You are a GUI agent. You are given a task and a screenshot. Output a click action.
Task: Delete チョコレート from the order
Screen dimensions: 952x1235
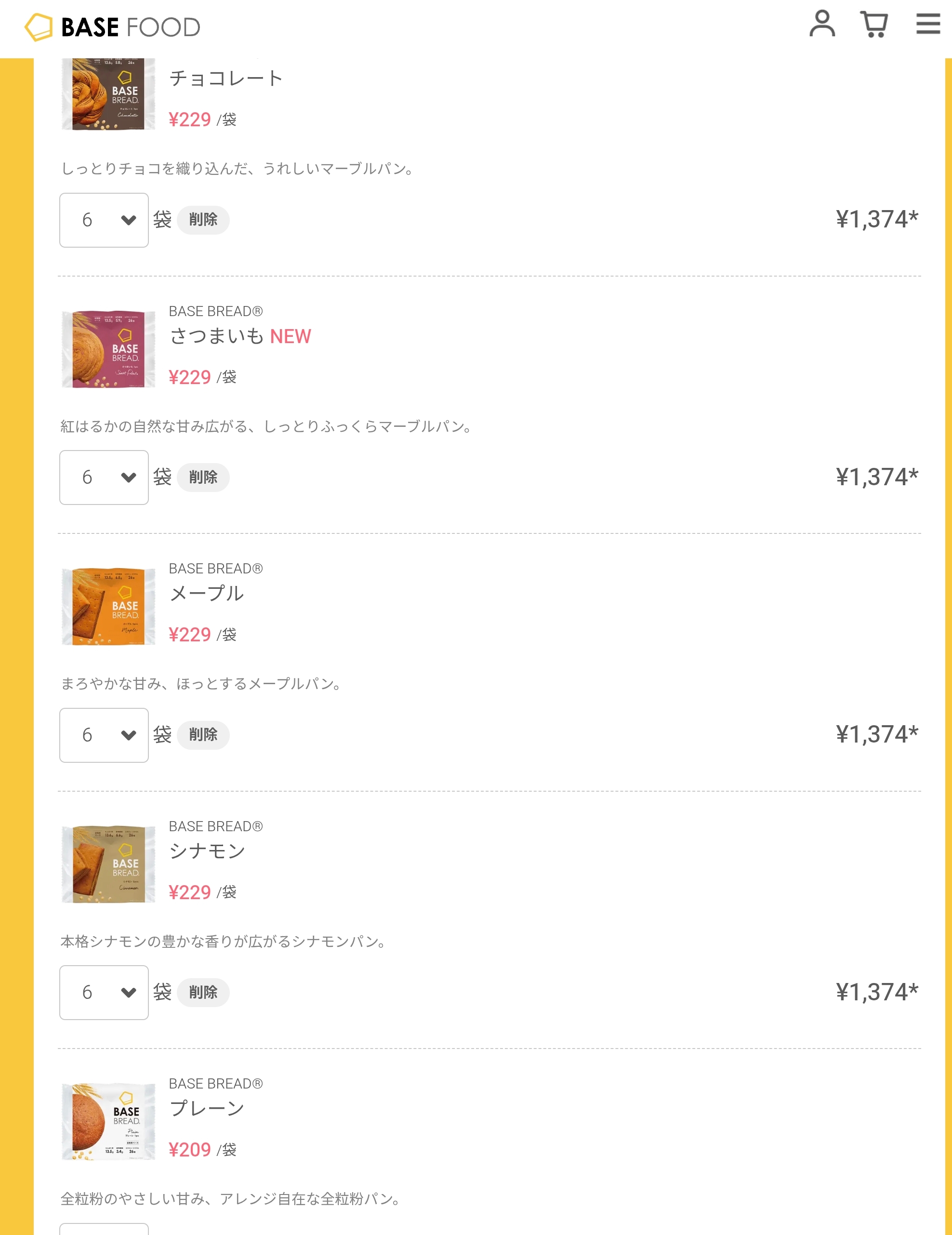(203, 220)
